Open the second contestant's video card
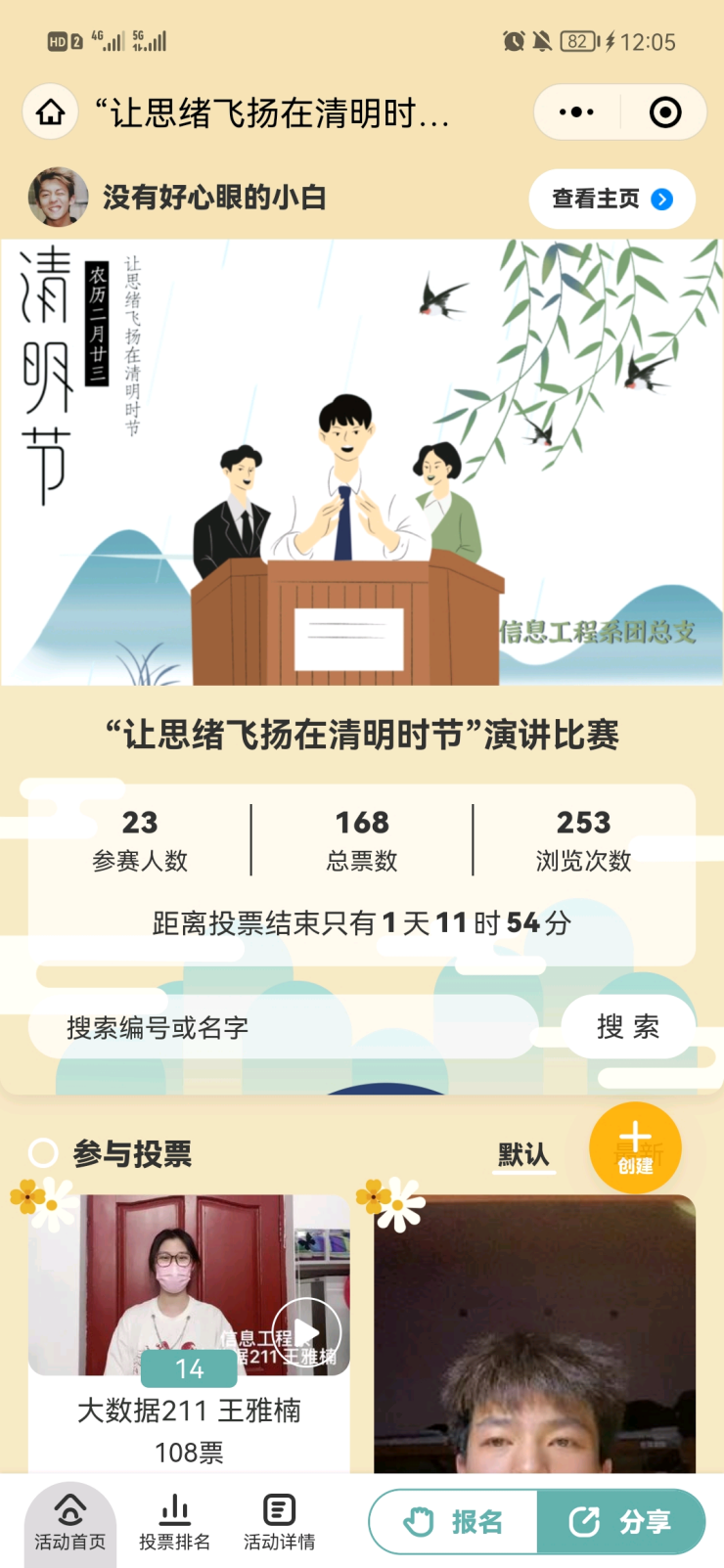Viewport: 724px width, 1568px height. (534, 1335)
